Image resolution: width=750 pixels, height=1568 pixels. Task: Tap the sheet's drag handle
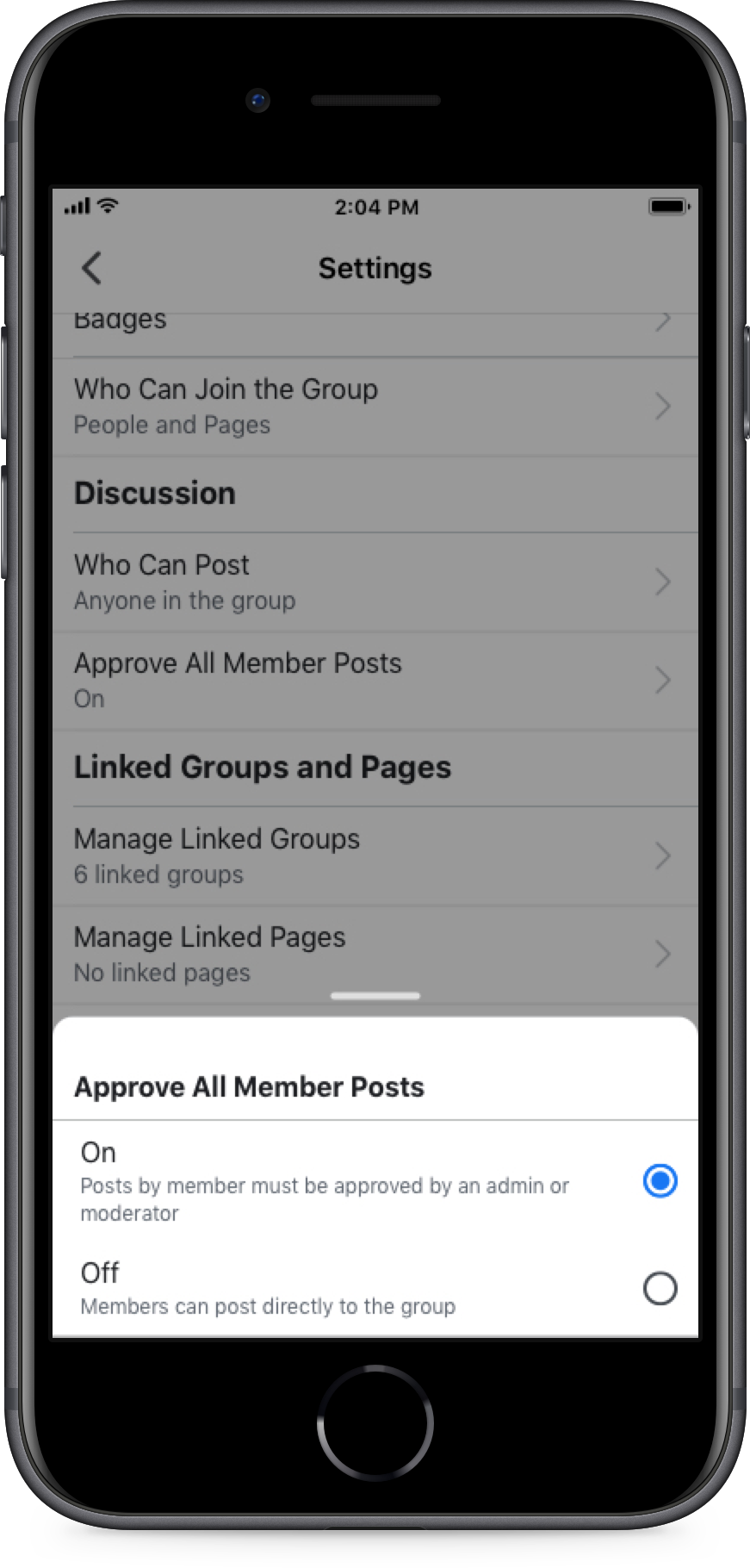(375, 996)
